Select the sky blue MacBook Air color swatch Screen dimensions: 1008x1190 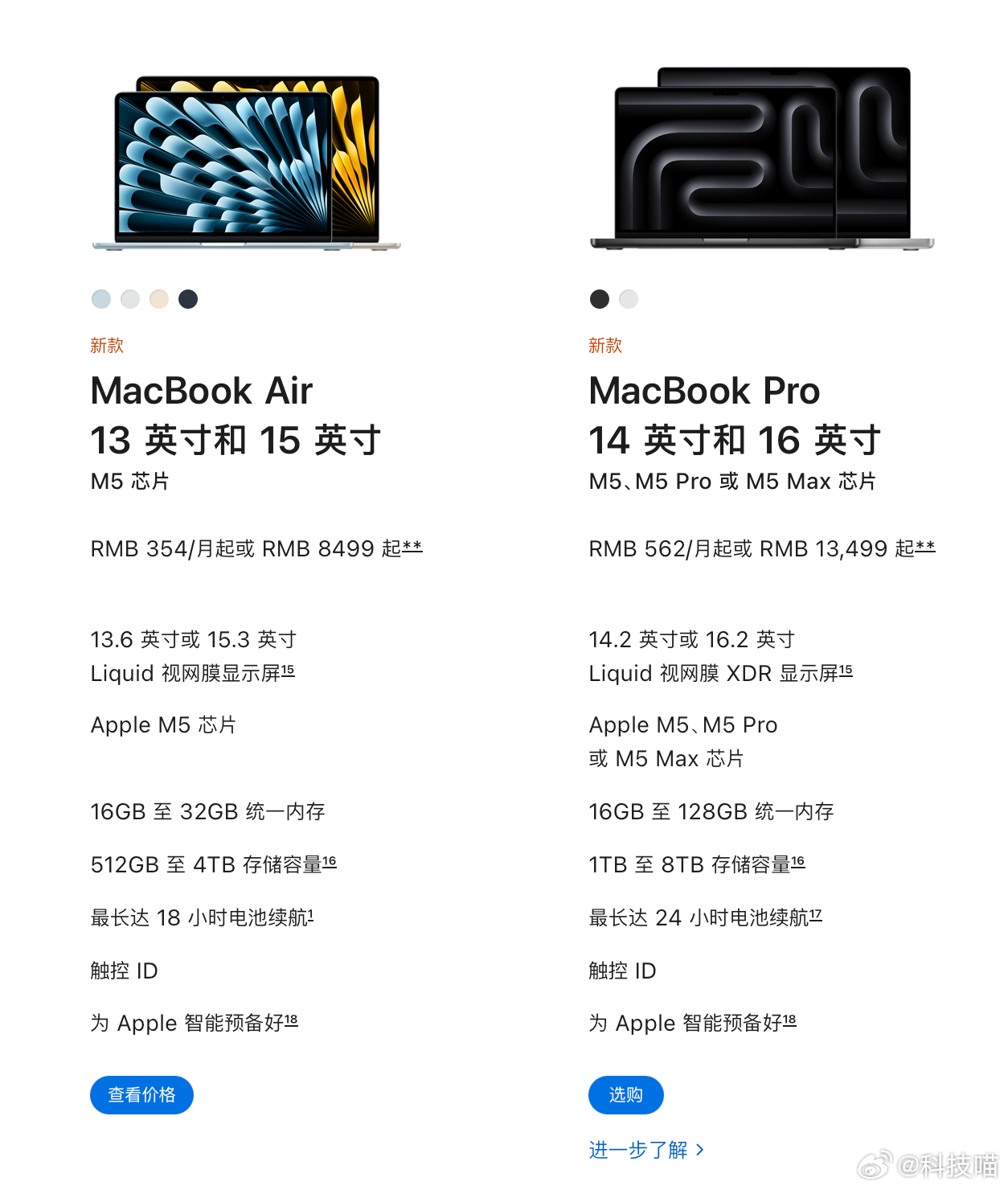coord(101,298)
